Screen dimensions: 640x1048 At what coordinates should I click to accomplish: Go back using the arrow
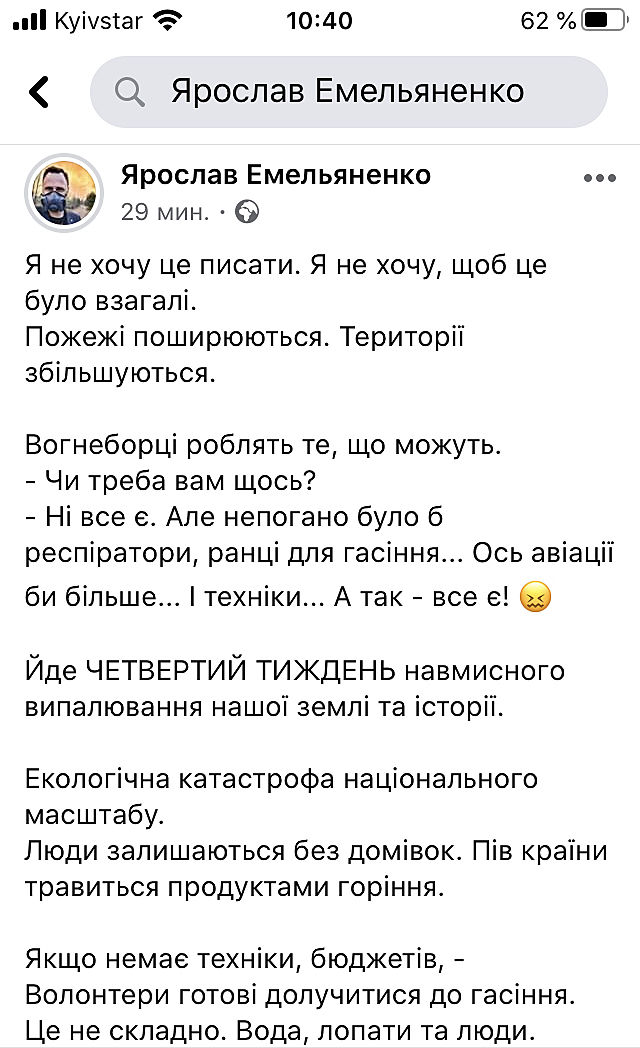pos(39,92)
